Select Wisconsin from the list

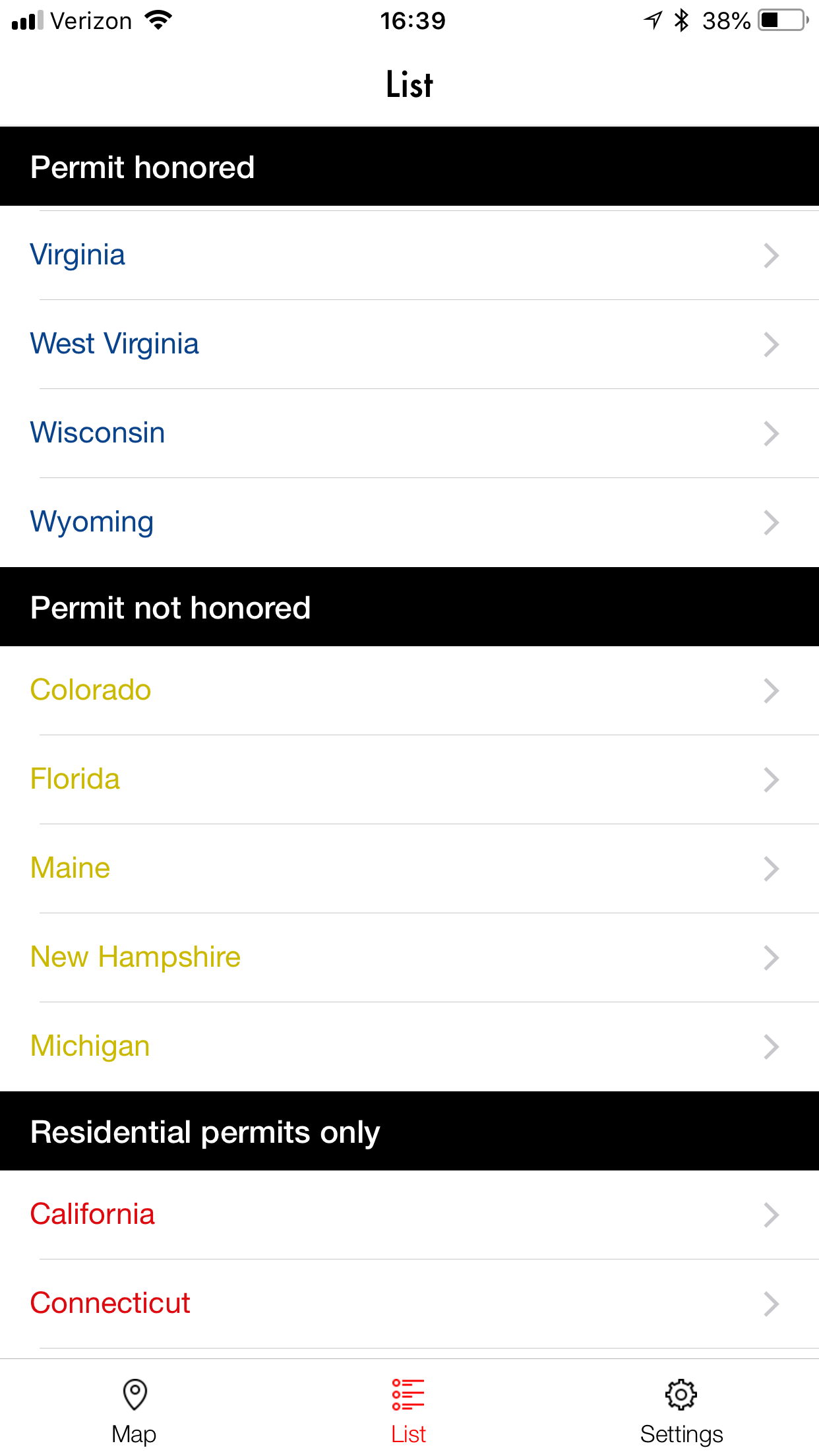coord(409,433)
